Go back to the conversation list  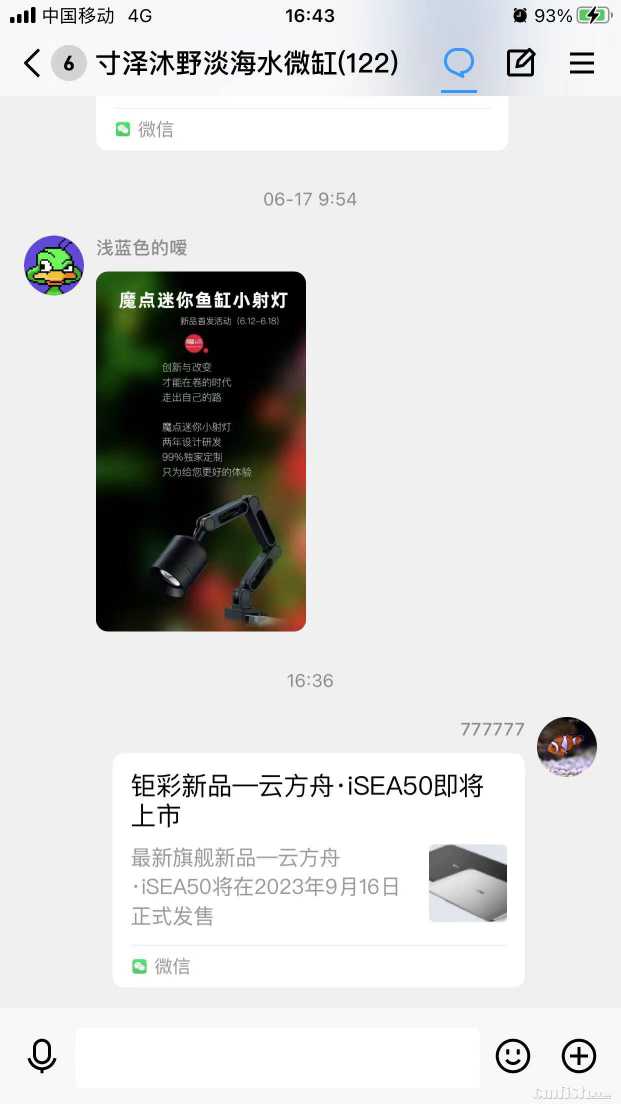pyautogui.click(x=32, y=64)
